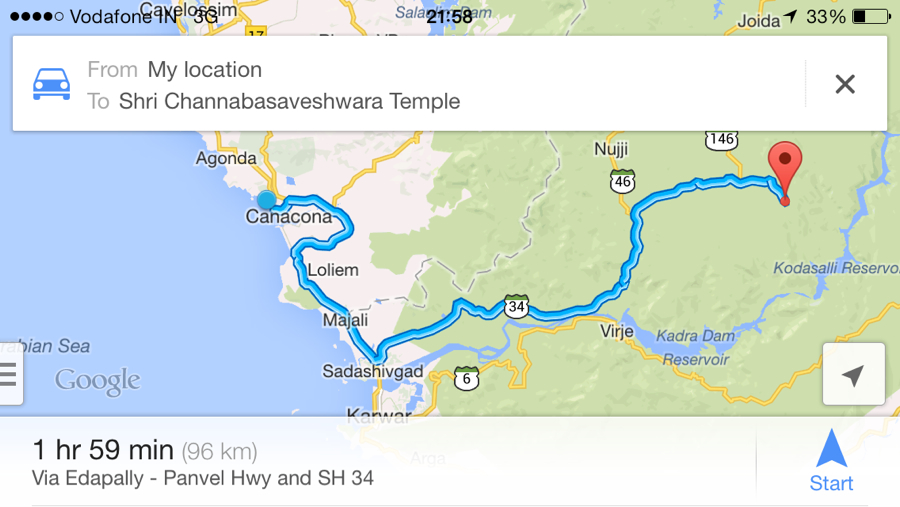Viewport: 900px width, 507px height.
Task: Edit the My location starting point
Action: pos(204,70)
